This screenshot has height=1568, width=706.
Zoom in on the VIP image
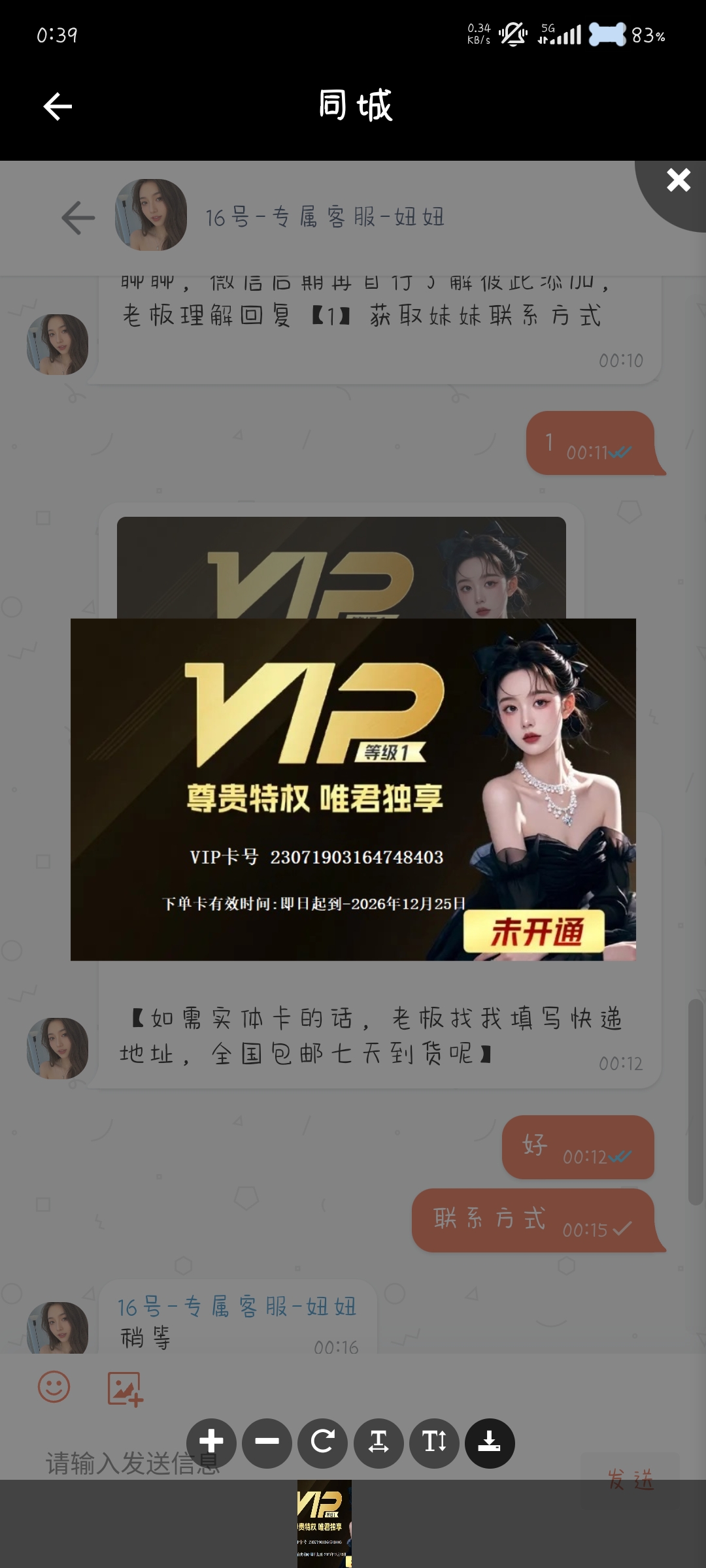coord(211,1443)
